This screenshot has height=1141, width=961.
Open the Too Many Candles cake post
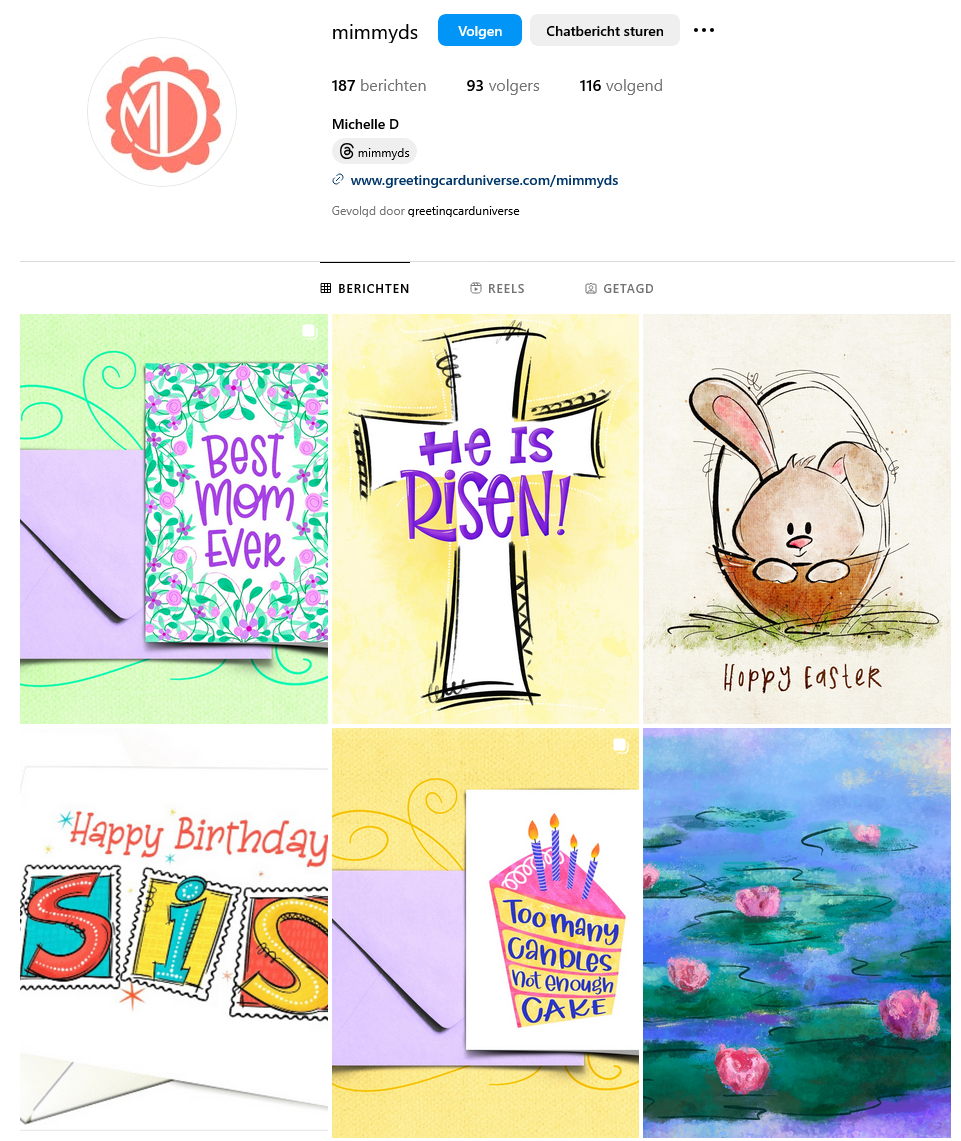[485, 932]
